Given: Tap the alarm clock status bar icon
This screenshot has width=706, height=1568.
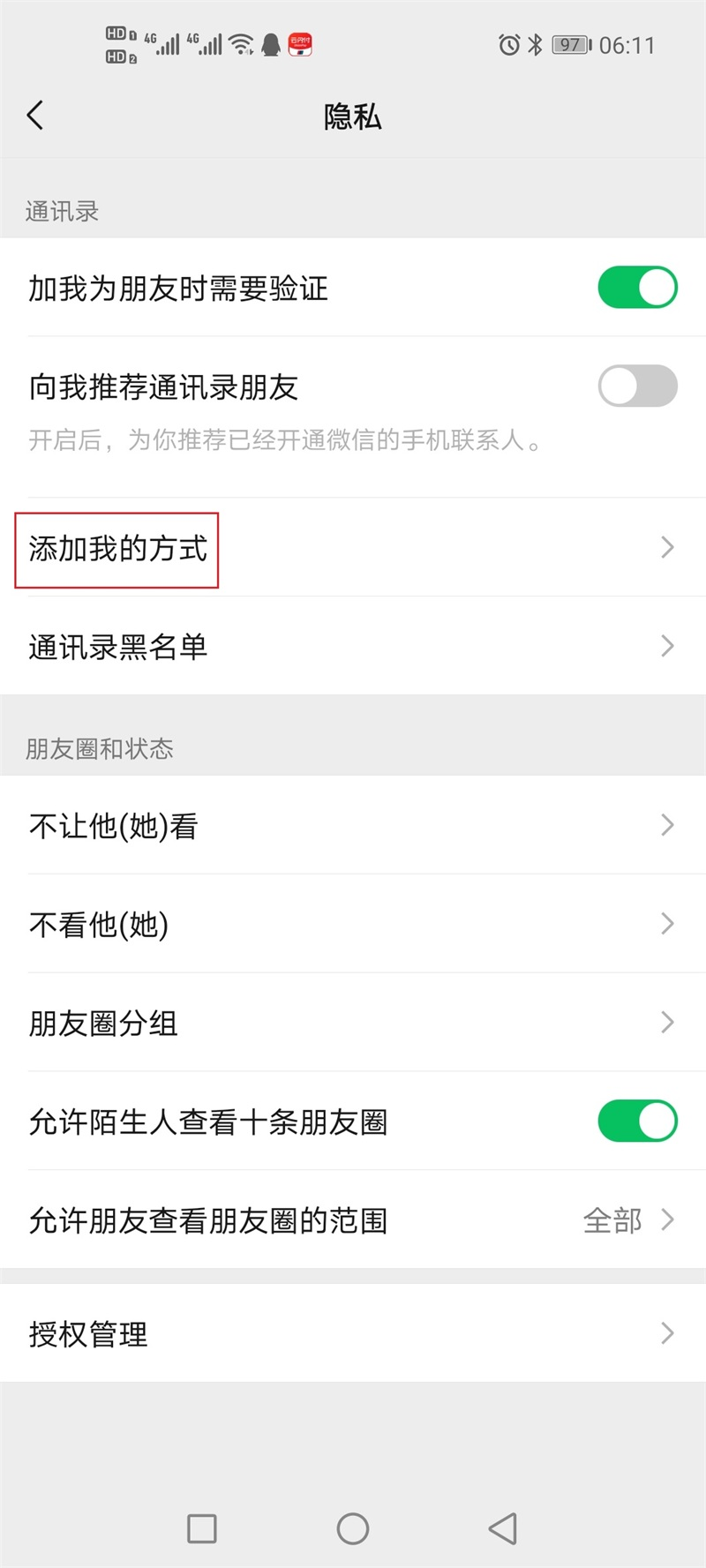Looking at the screenshot, I should coord(510,46).
